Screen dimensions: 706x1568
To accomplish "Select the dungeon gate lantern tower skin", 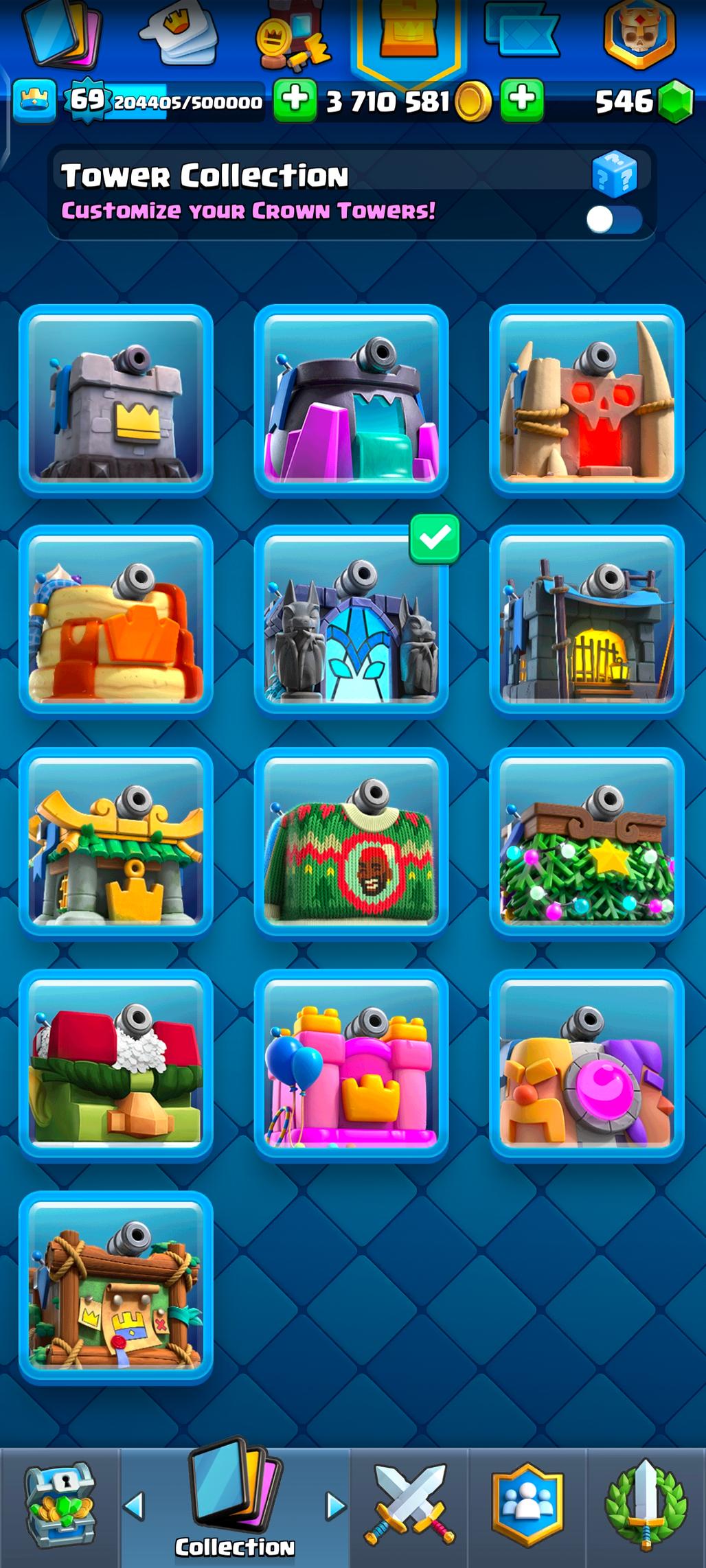I will point(587,621).
